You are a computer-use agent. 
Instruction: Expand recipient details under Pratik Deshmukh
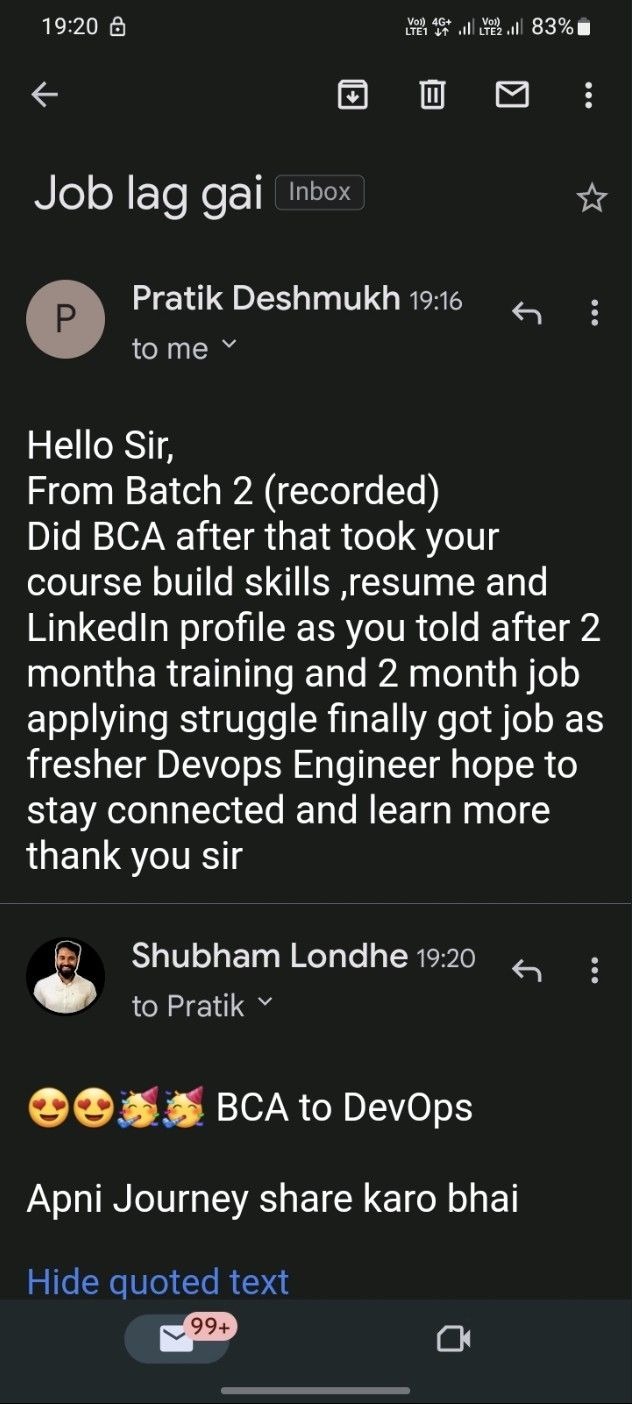click(228, 346)
